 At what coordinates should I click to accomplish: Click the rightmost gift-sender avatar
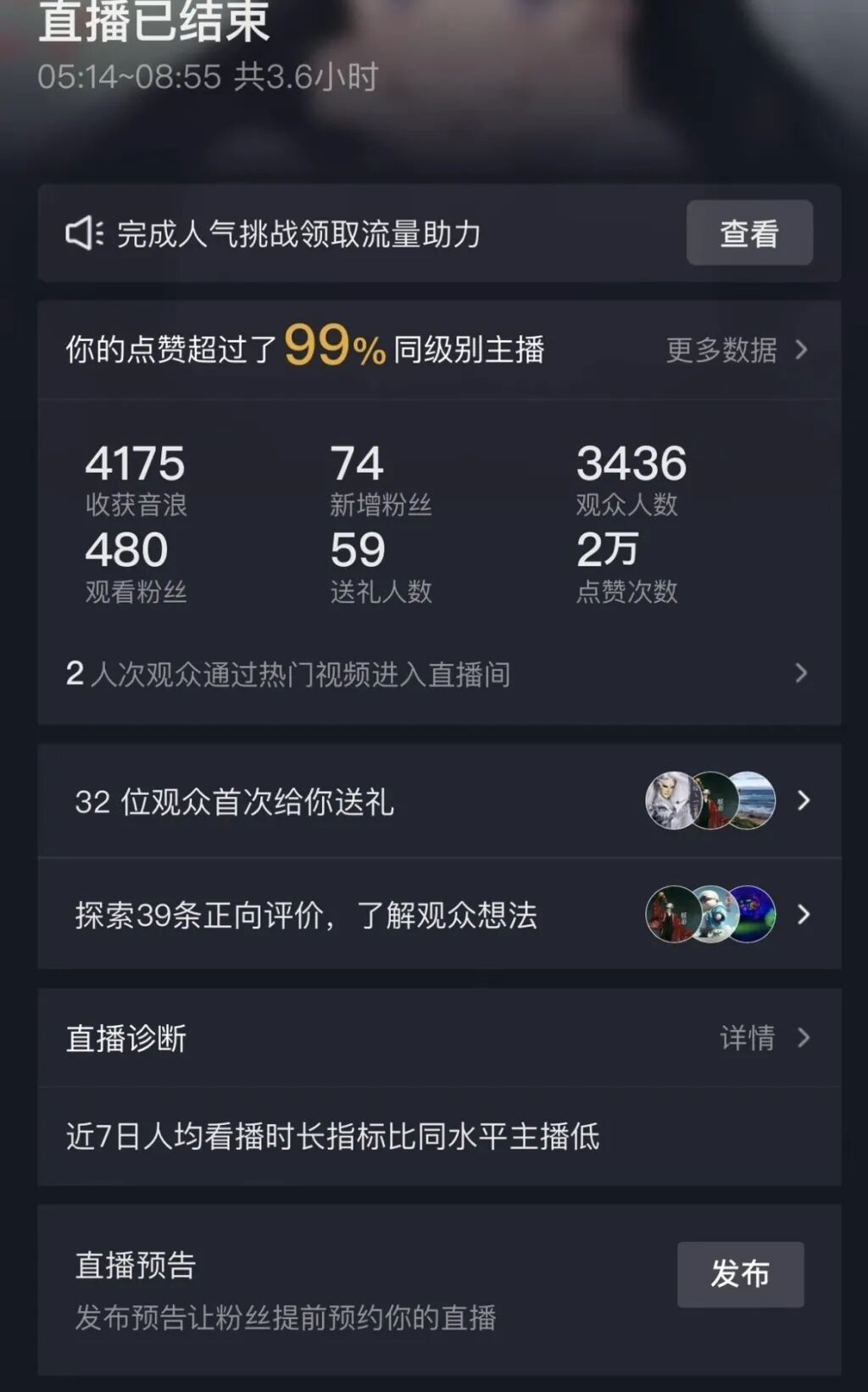(754, 801)
